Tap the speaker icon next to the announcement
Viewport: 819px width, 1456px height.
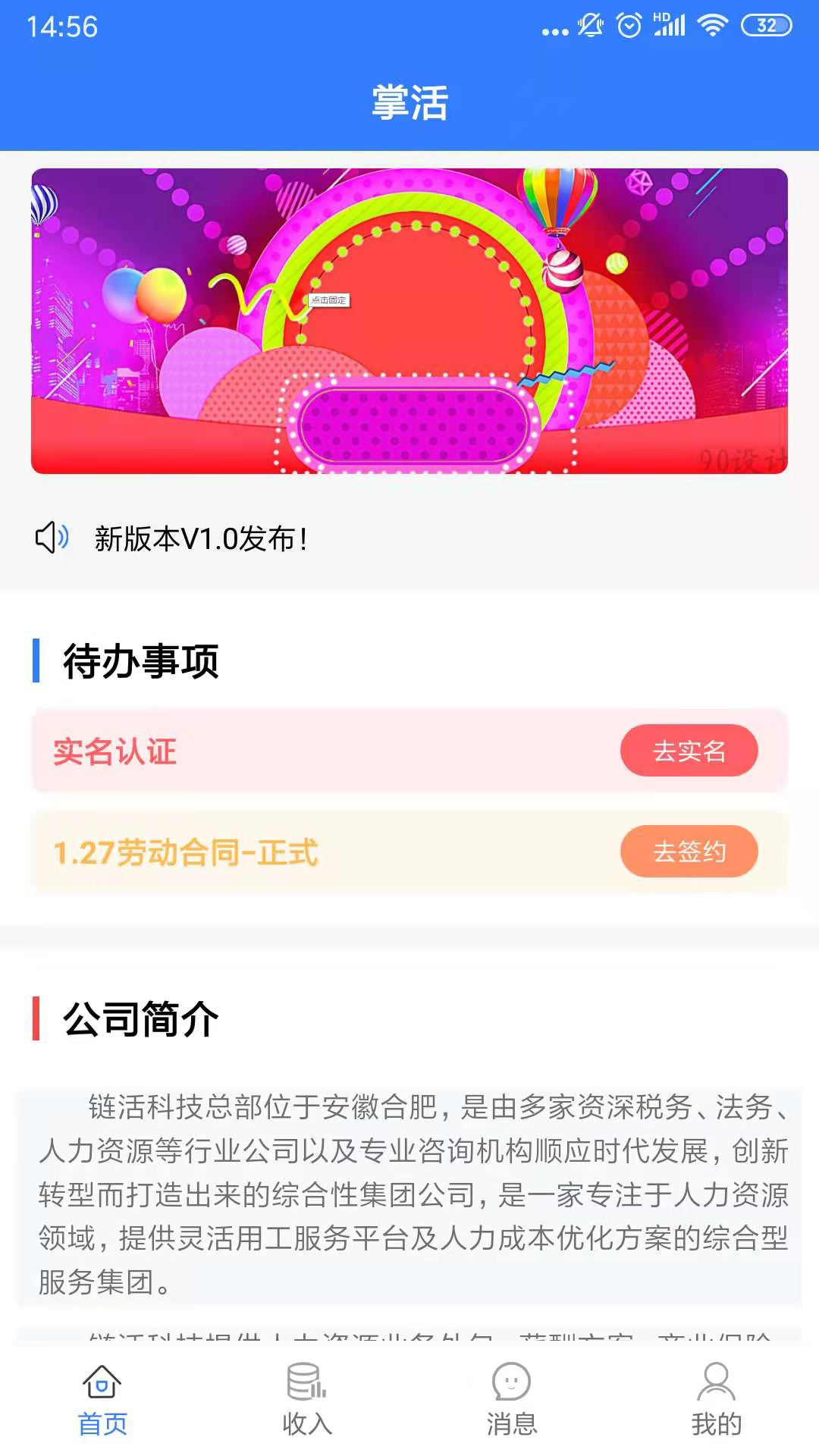tap(52, 538)
